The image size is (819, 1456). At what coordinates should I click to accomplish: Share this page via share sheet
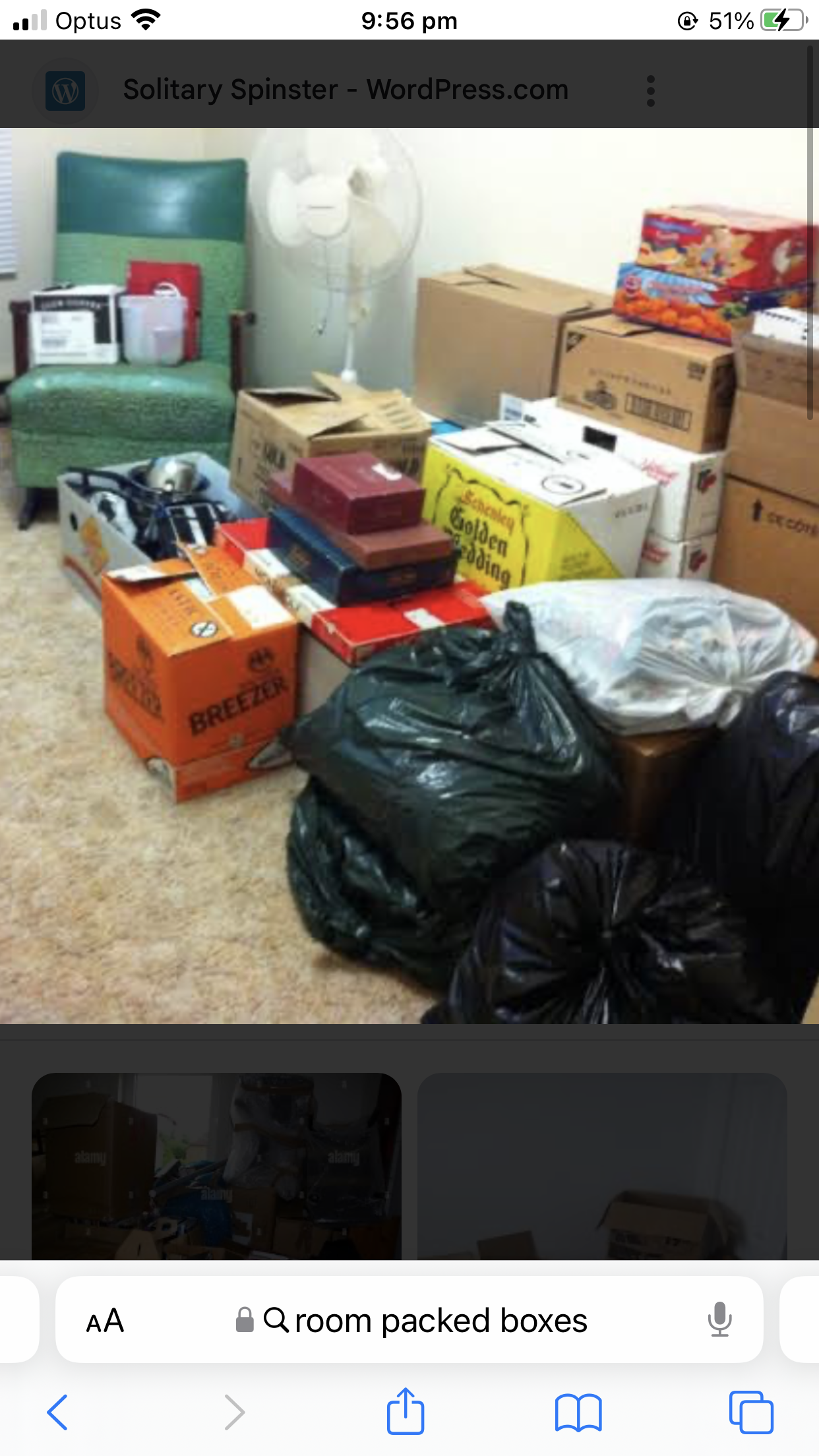[x=405, y=1410]
